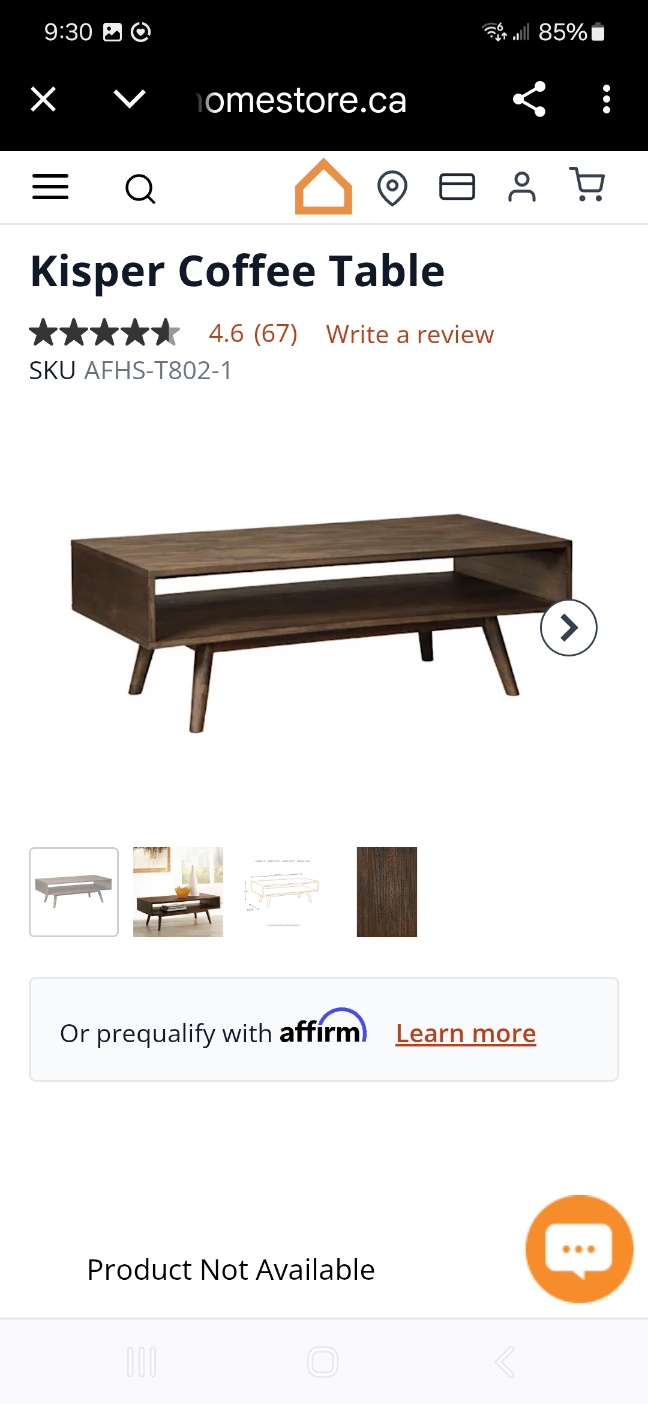648x1404 pixels.
Task: Close the in-app browser tab
Action: click(x=43, y=100)
